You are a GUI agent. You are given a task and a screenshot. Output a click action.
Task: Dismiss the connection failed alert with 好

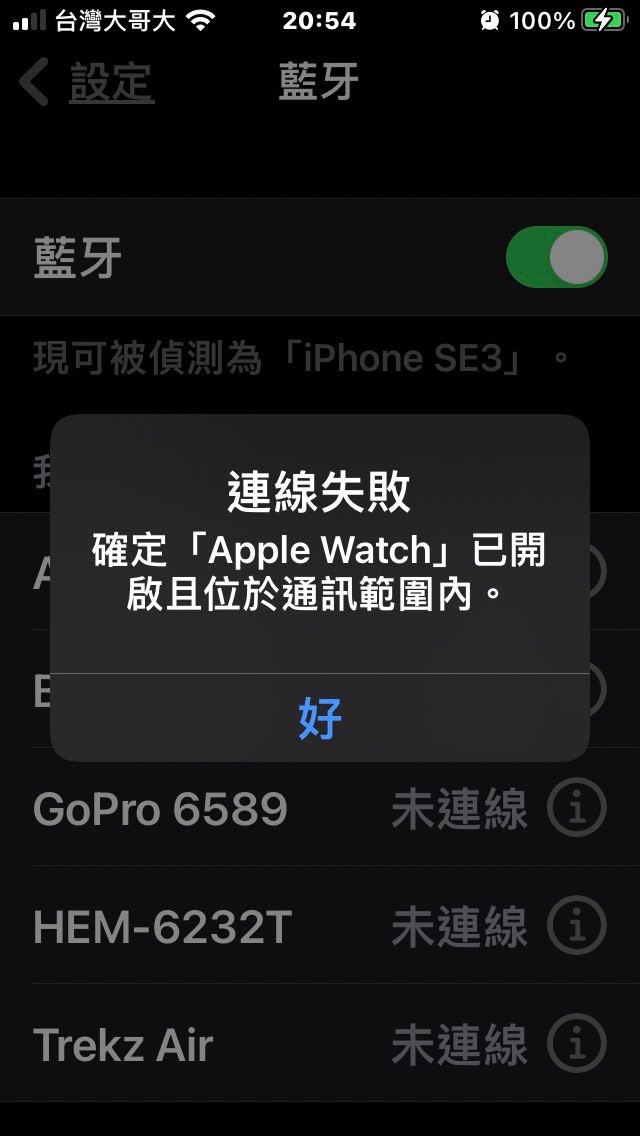pos(320,718)
